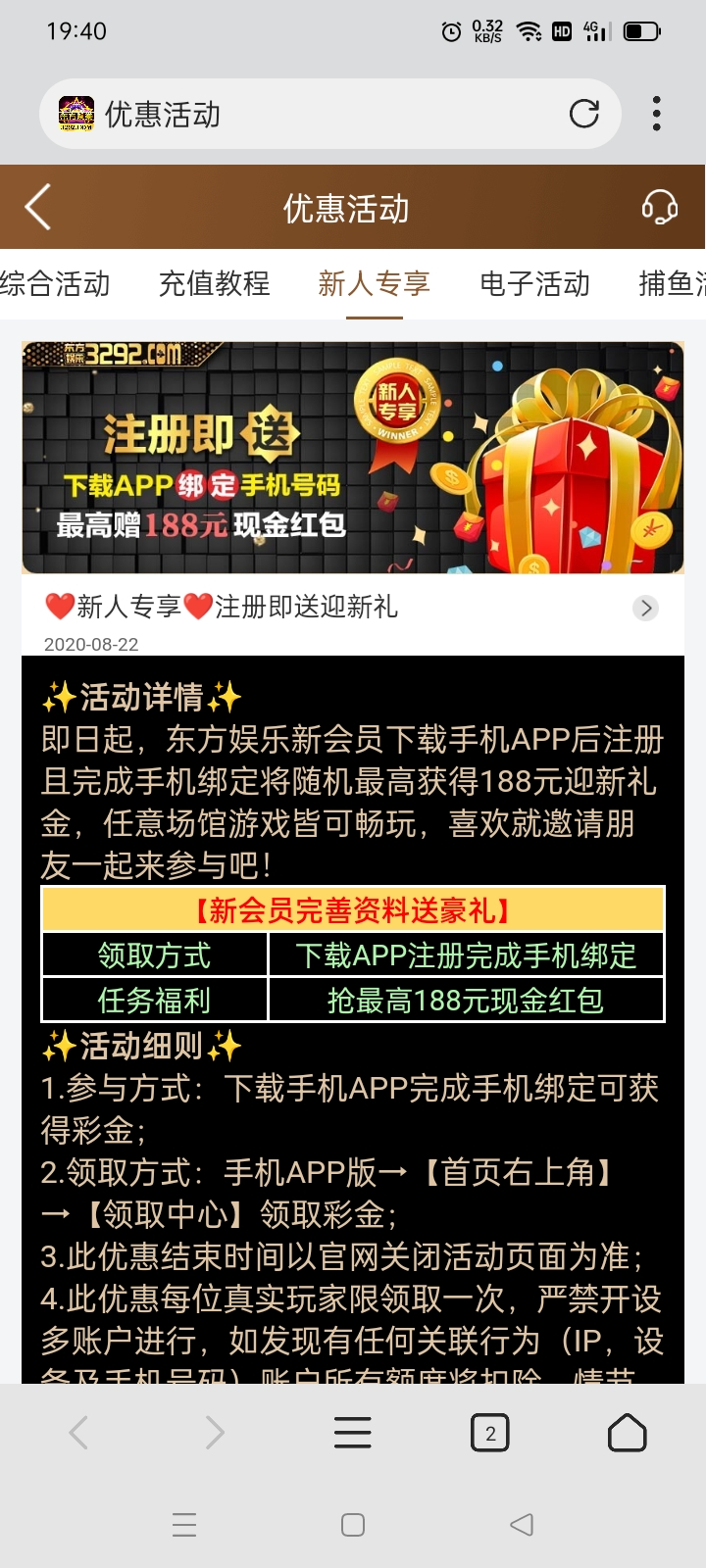This screenshot has height=1568, width=706.
Task: Open the browser's main menu
Action: tap(352, 1433)
